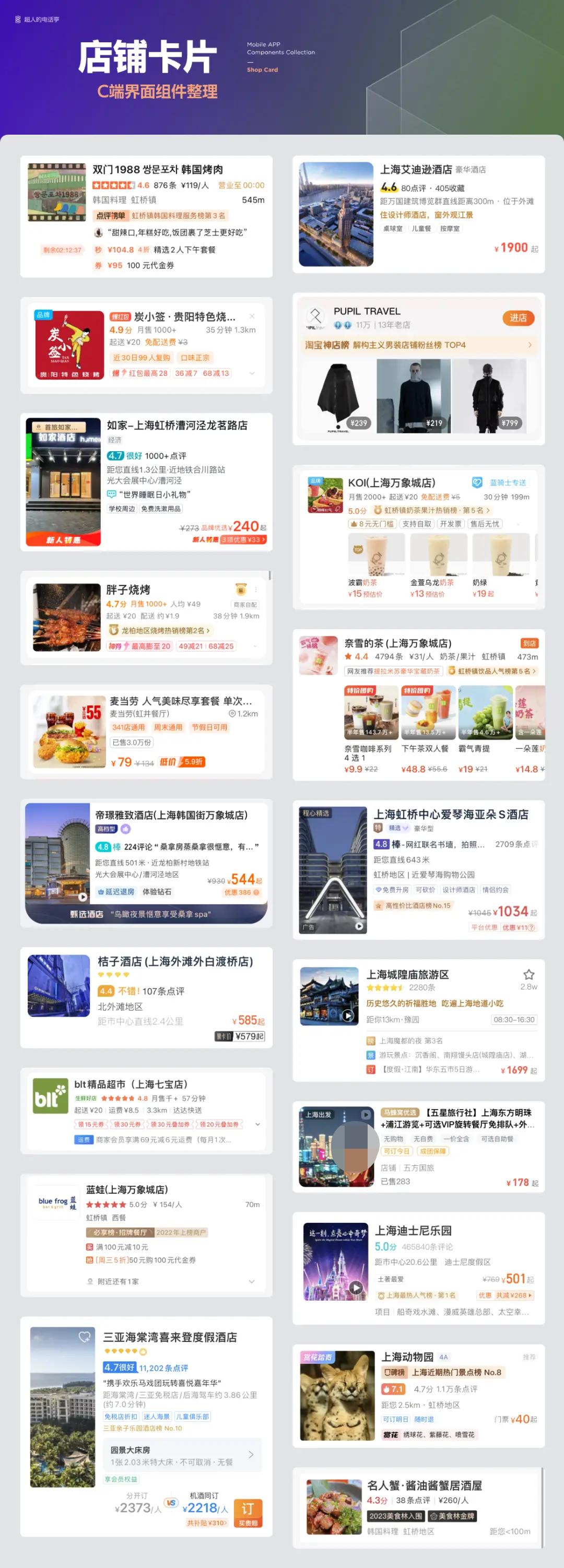
Task: Click the 进店 button on PUPIL TRAVEL card
Action: [x=519, y=319]
